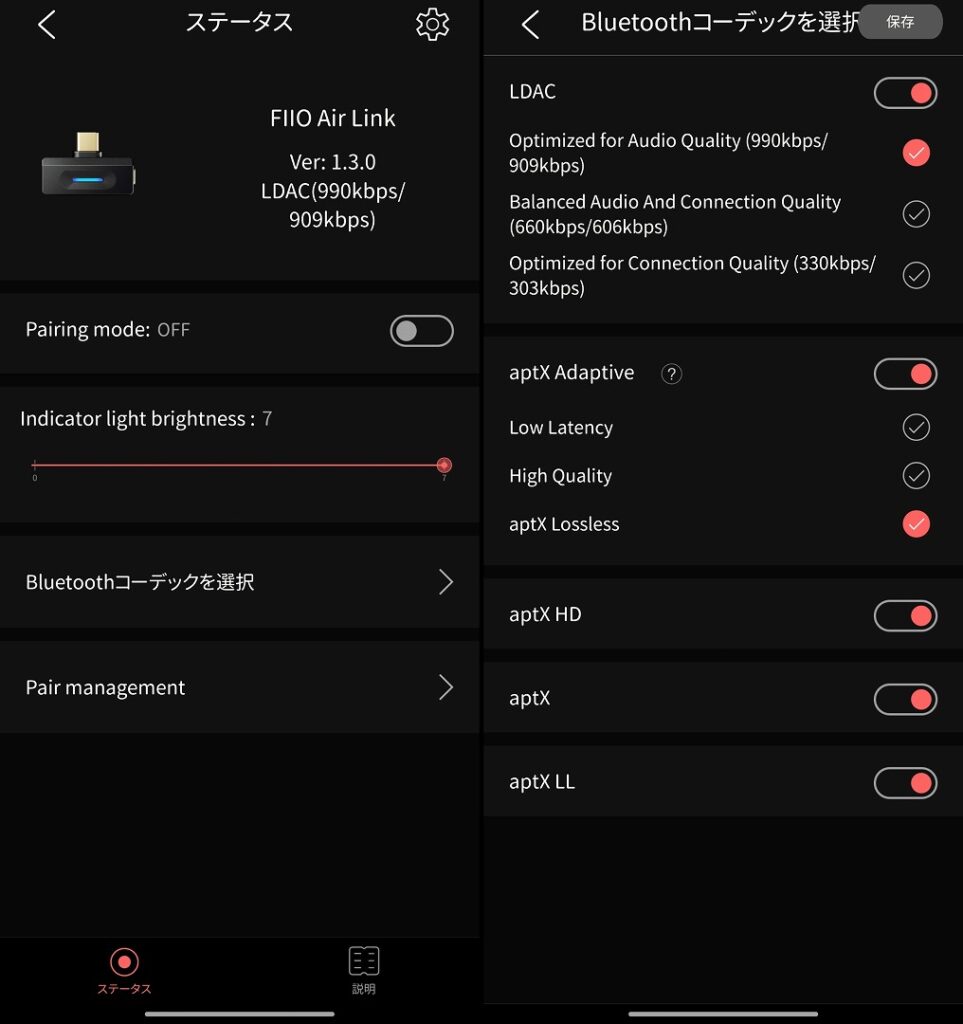Switch to the ステータス tab
The width and height of the screenshot is (963, 1024).
(124, 972)
